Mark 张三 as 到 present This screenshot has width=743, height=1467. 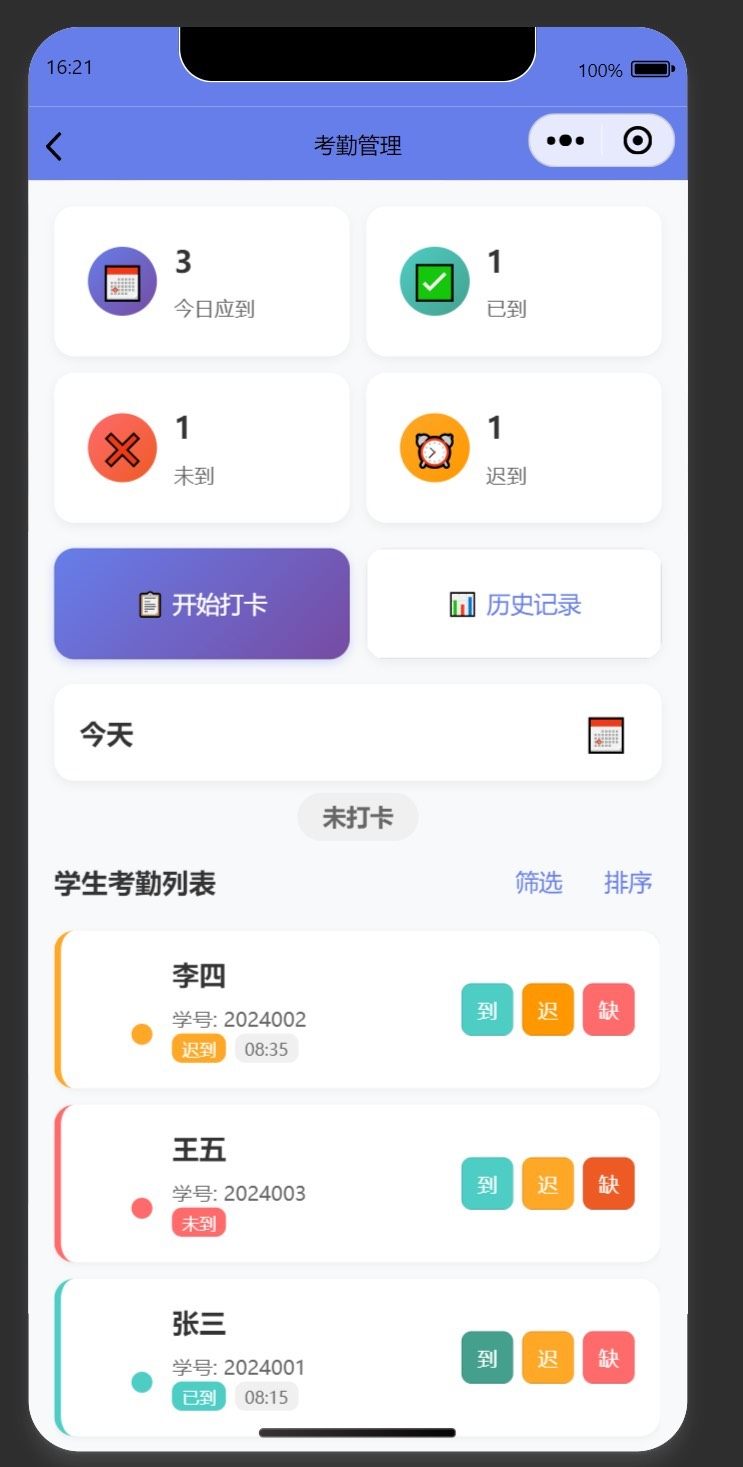click(x=487, y=1358)
